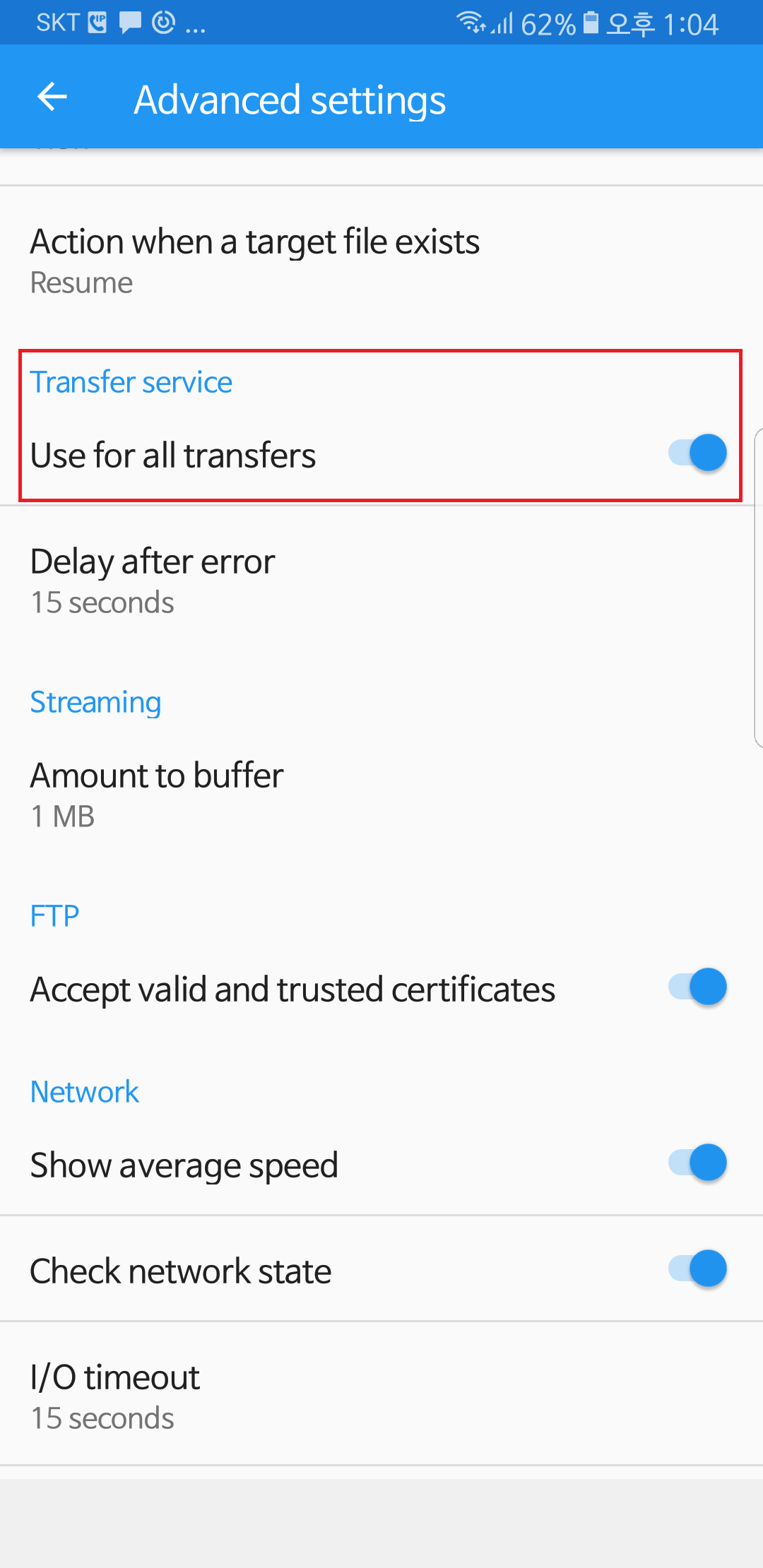Image resolution: width=763 pixels, height=1568 pixels.
Task: Open I/O timeout setting
Action: tap(381, 1395)
